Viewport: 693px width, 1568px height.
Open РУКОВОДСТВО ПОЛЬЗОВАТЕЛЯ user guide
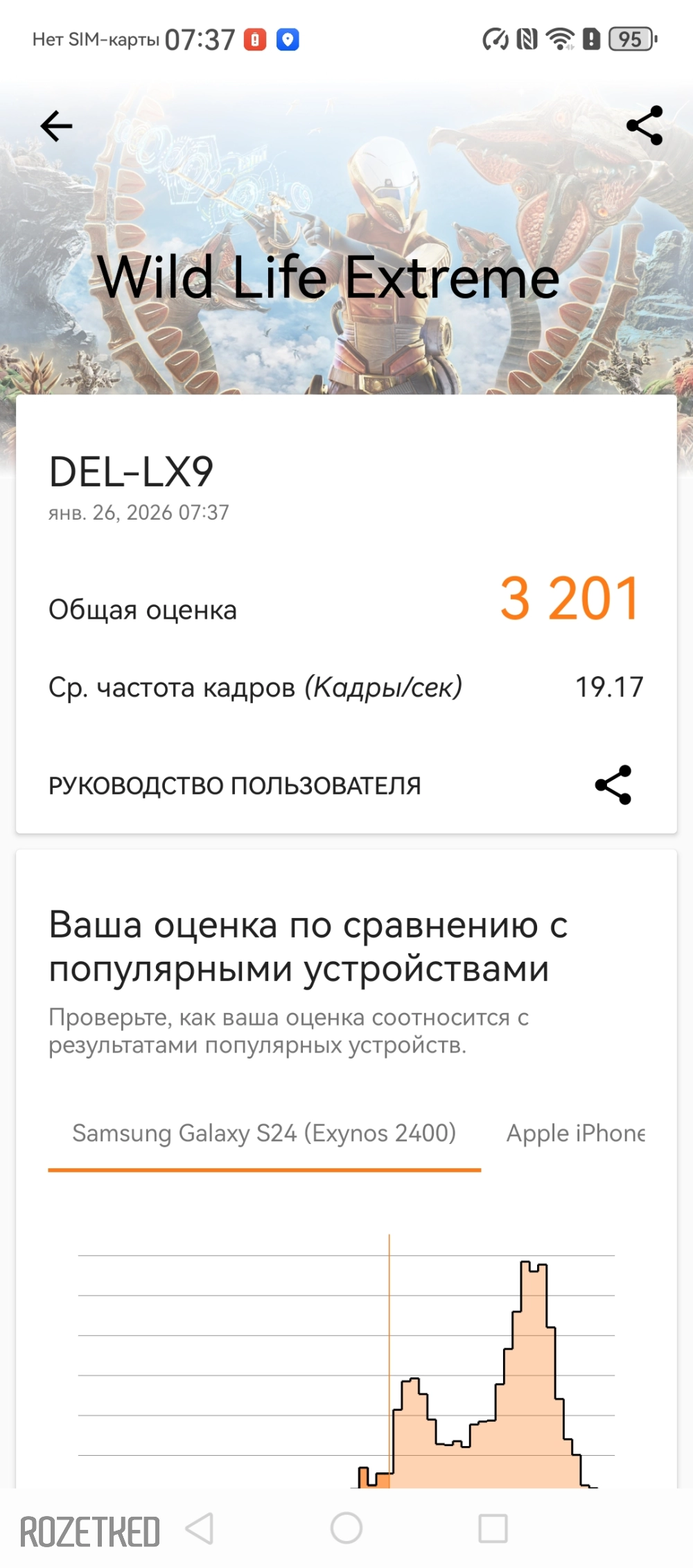[235, 786]
